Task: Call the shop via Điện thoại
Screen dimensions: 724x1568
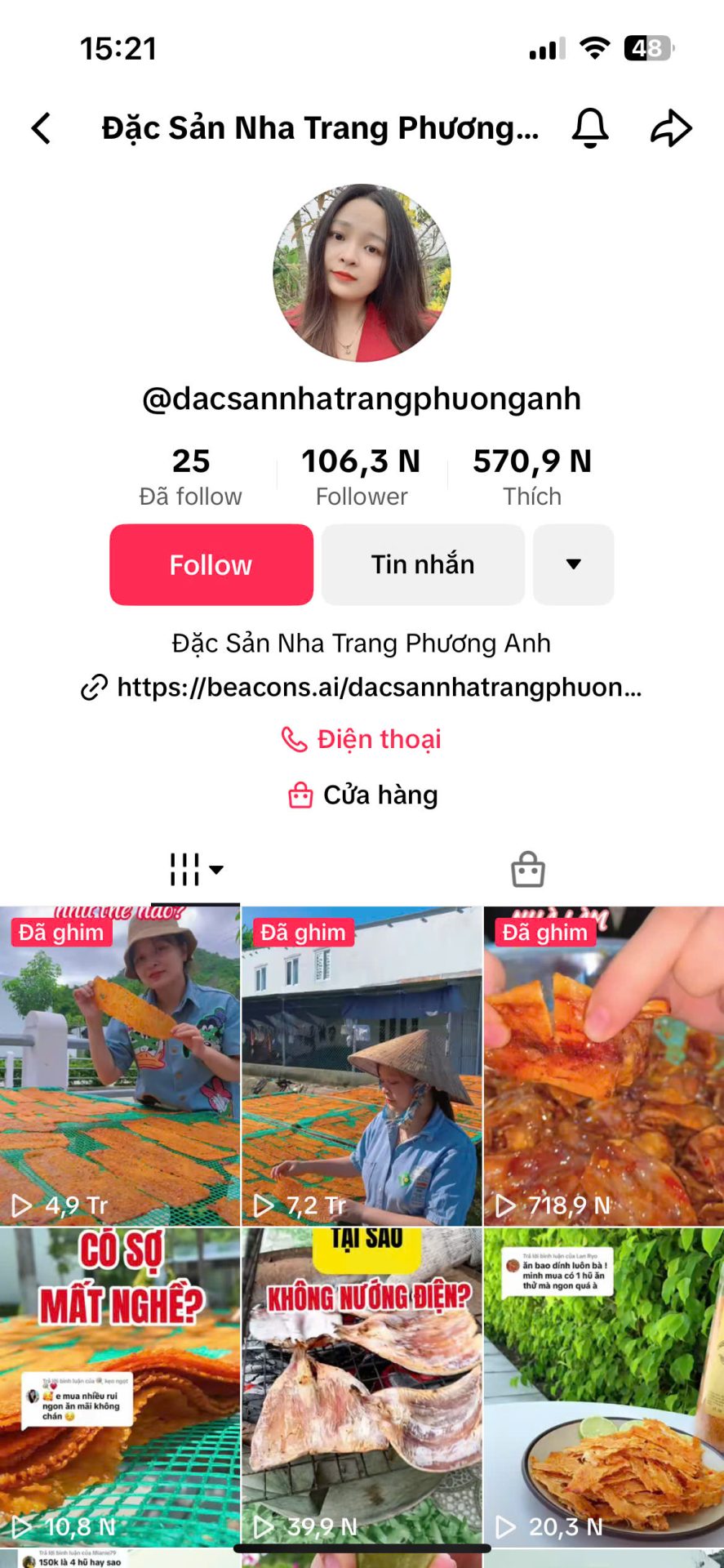Action: (x=362, y=739)
